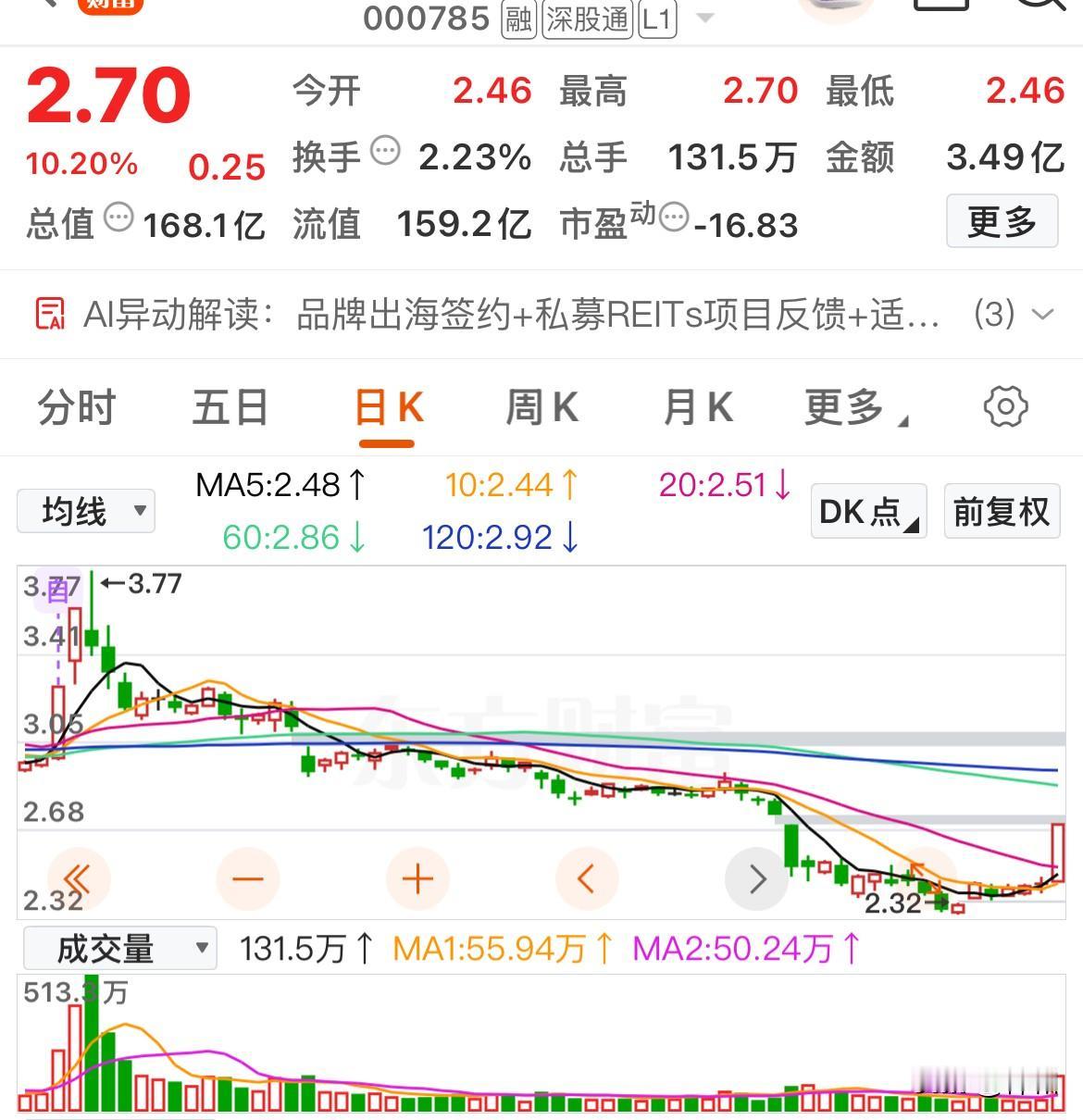Open the 均线 moving-average dropdown
This screenshot has width=1083, height=1120.
pos(85,510)
